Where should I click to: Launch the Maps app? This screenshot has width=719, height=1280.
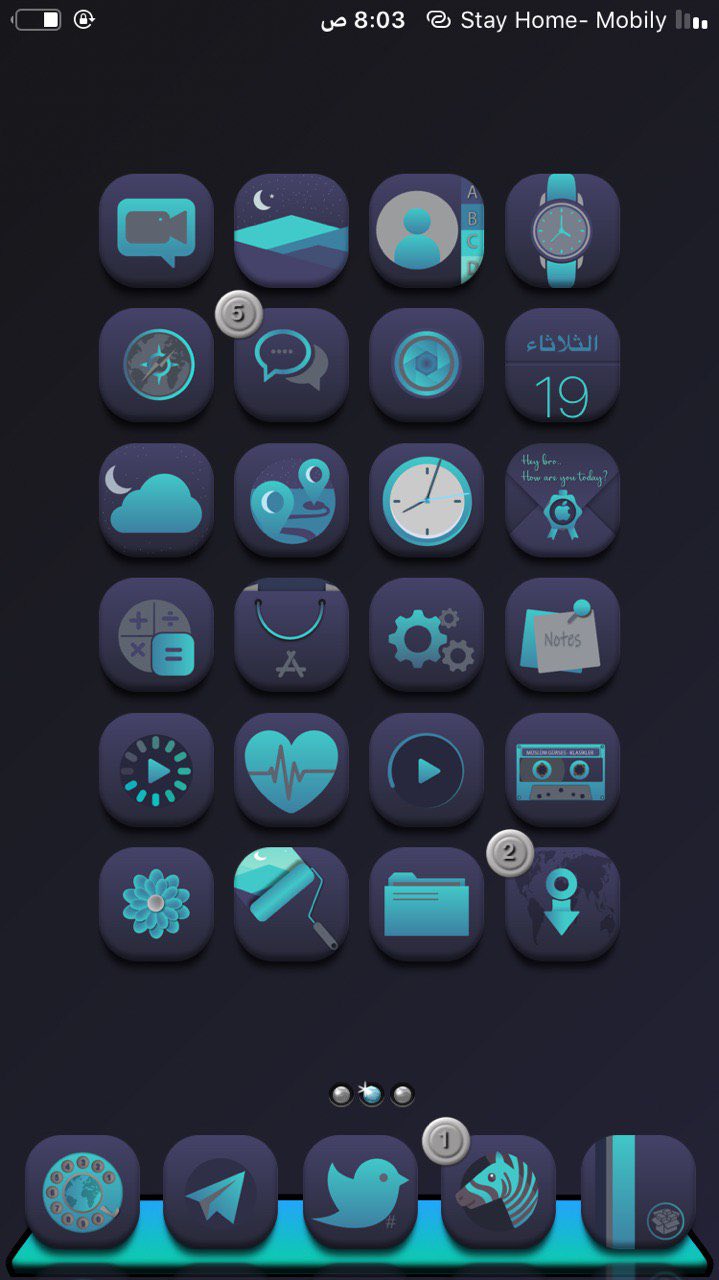(291, 499)
